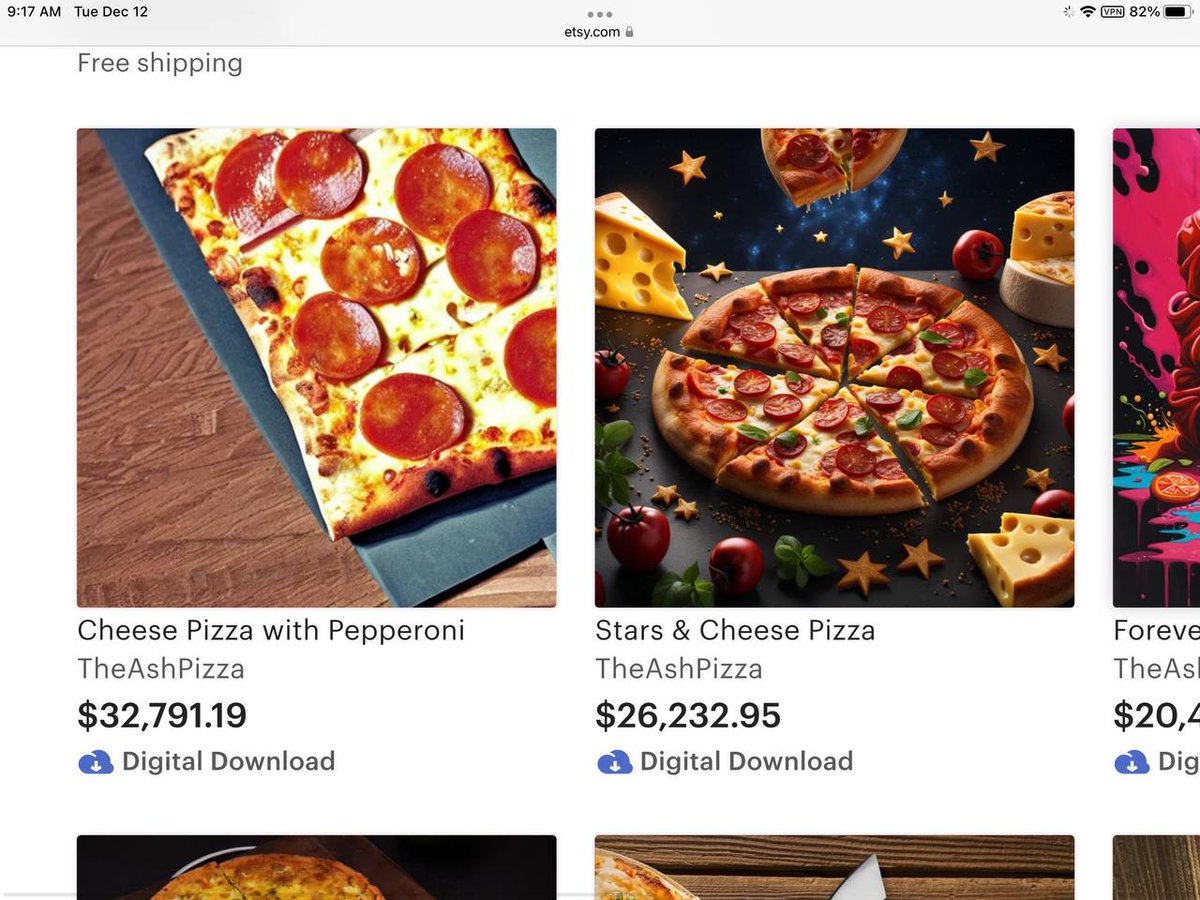Open the partially visible pink splash artwork listing

(1157, 367)
